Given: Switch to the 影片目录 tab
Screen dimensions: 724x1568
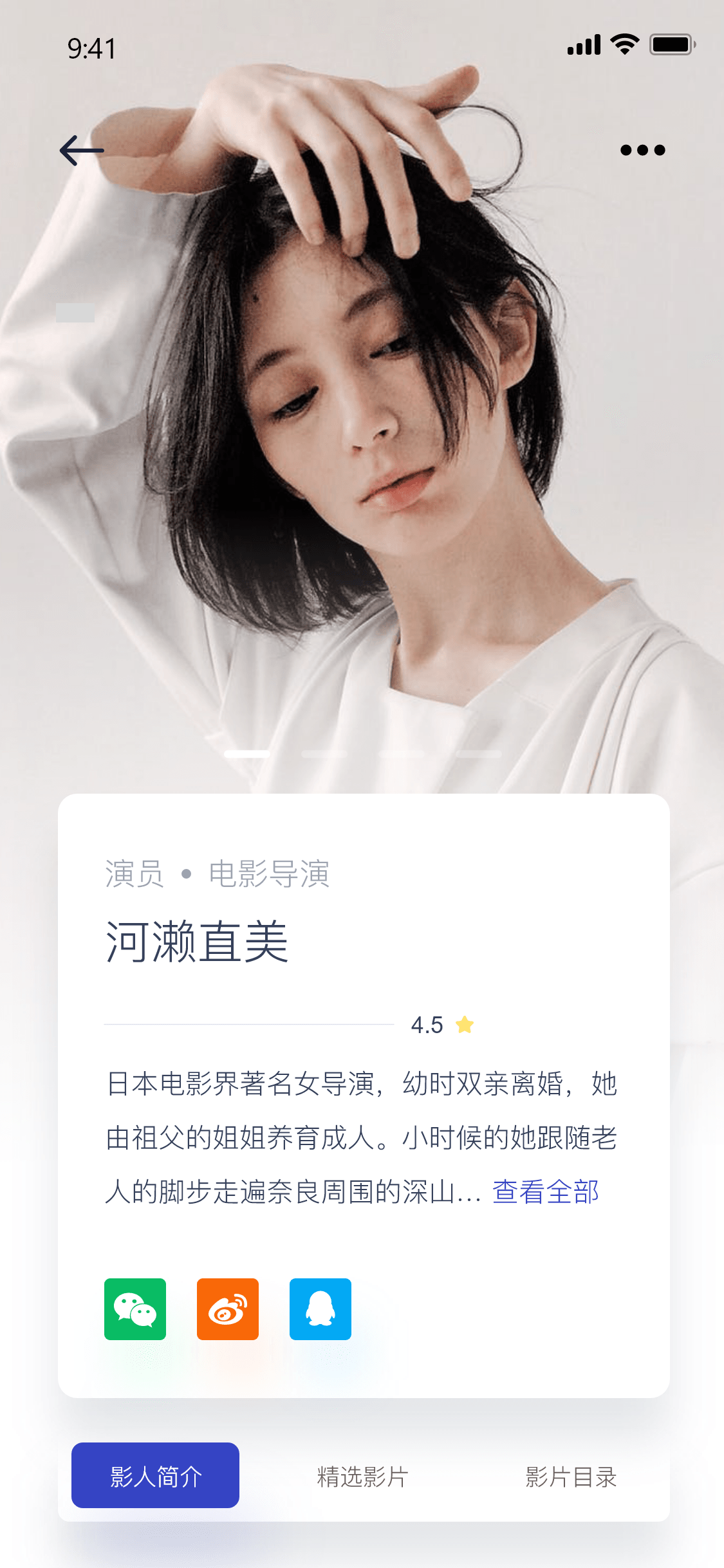Looking at the screenshot, I should (x=571, y=1477).
